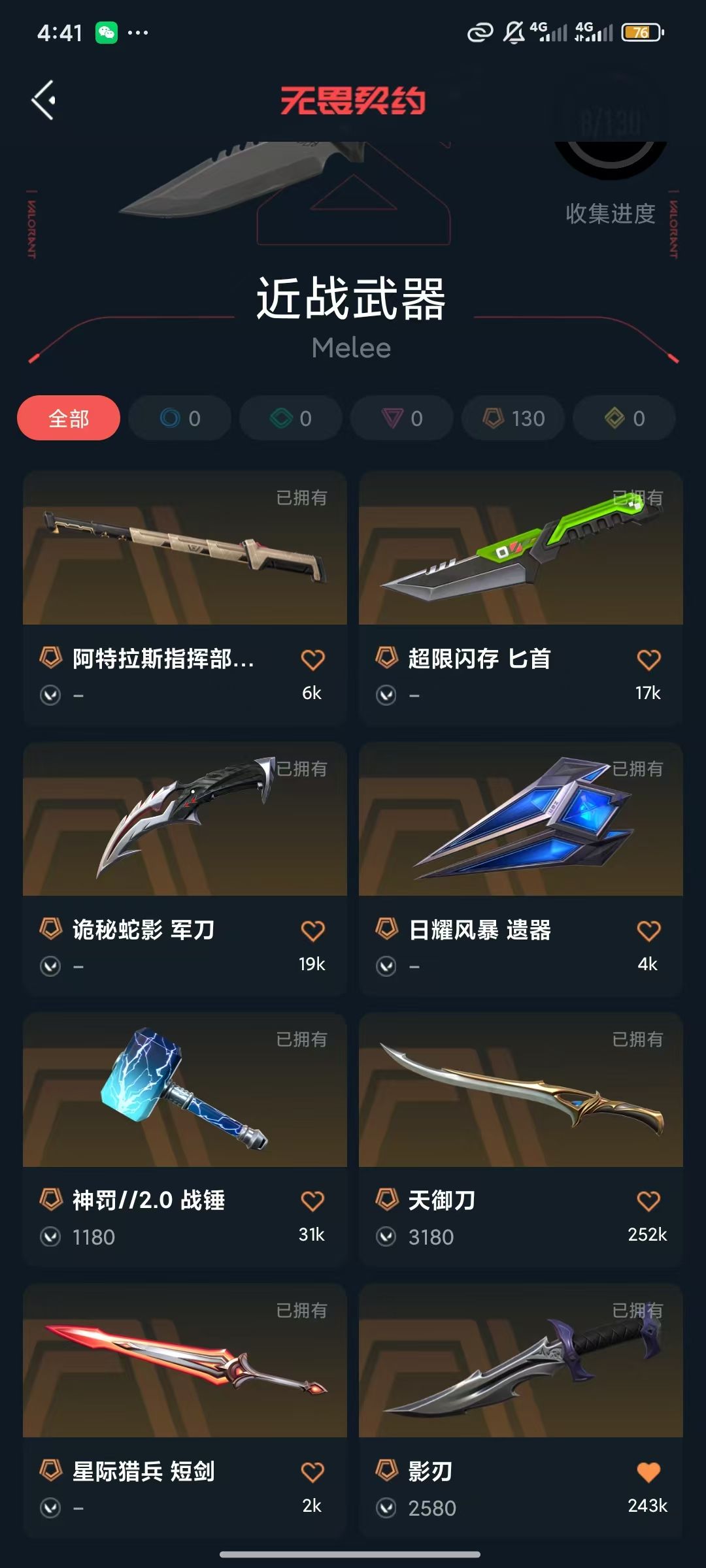Like 诡秘蛇影 军刀 with its heart

(312, 930)
